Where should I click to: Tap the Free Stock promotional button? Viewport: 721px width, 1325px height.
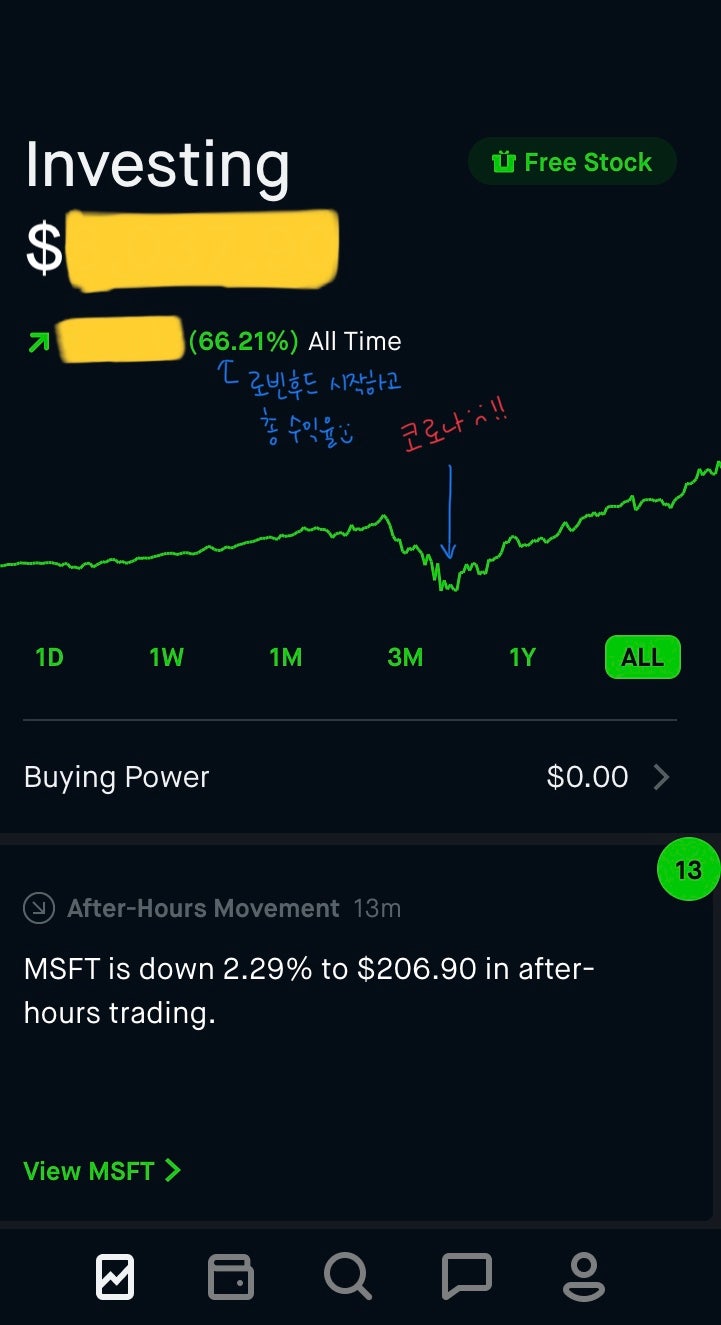pos(572,161)
